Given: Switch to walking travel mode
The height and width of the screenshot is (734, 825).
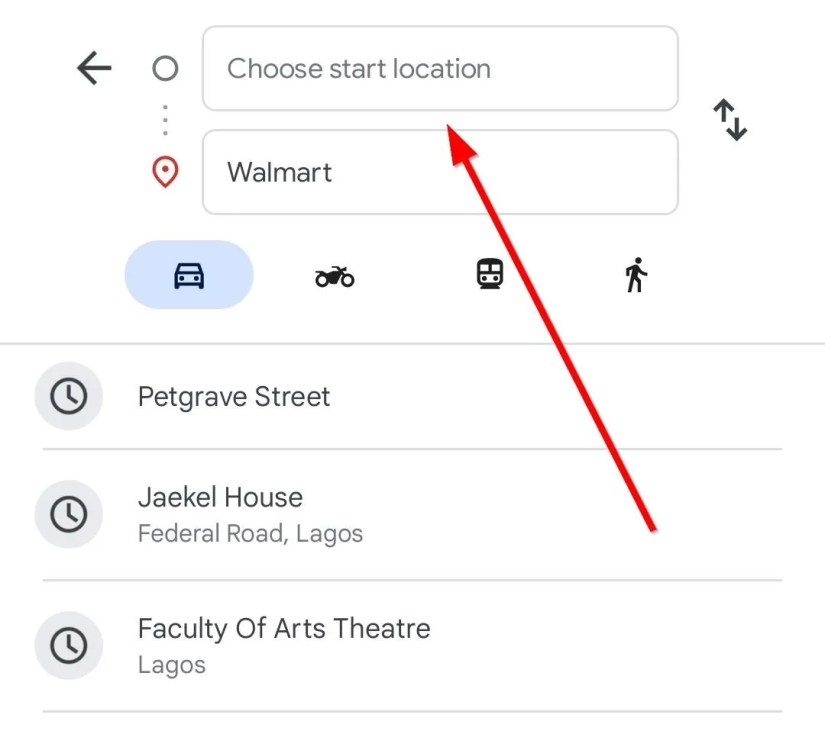Looking at the screenshot, I should (636, 275).
